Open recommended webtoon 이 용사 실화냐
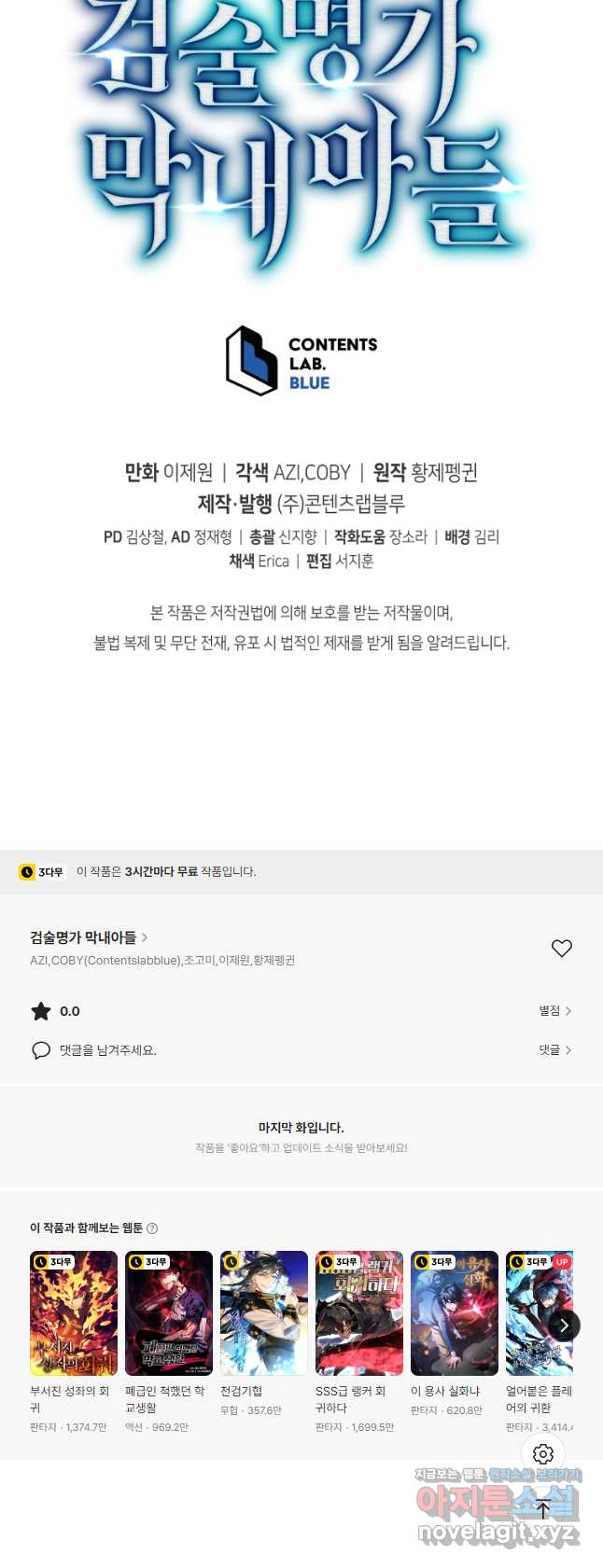The height and width of the screenshot is (1568, 603). pos(455,1312)
